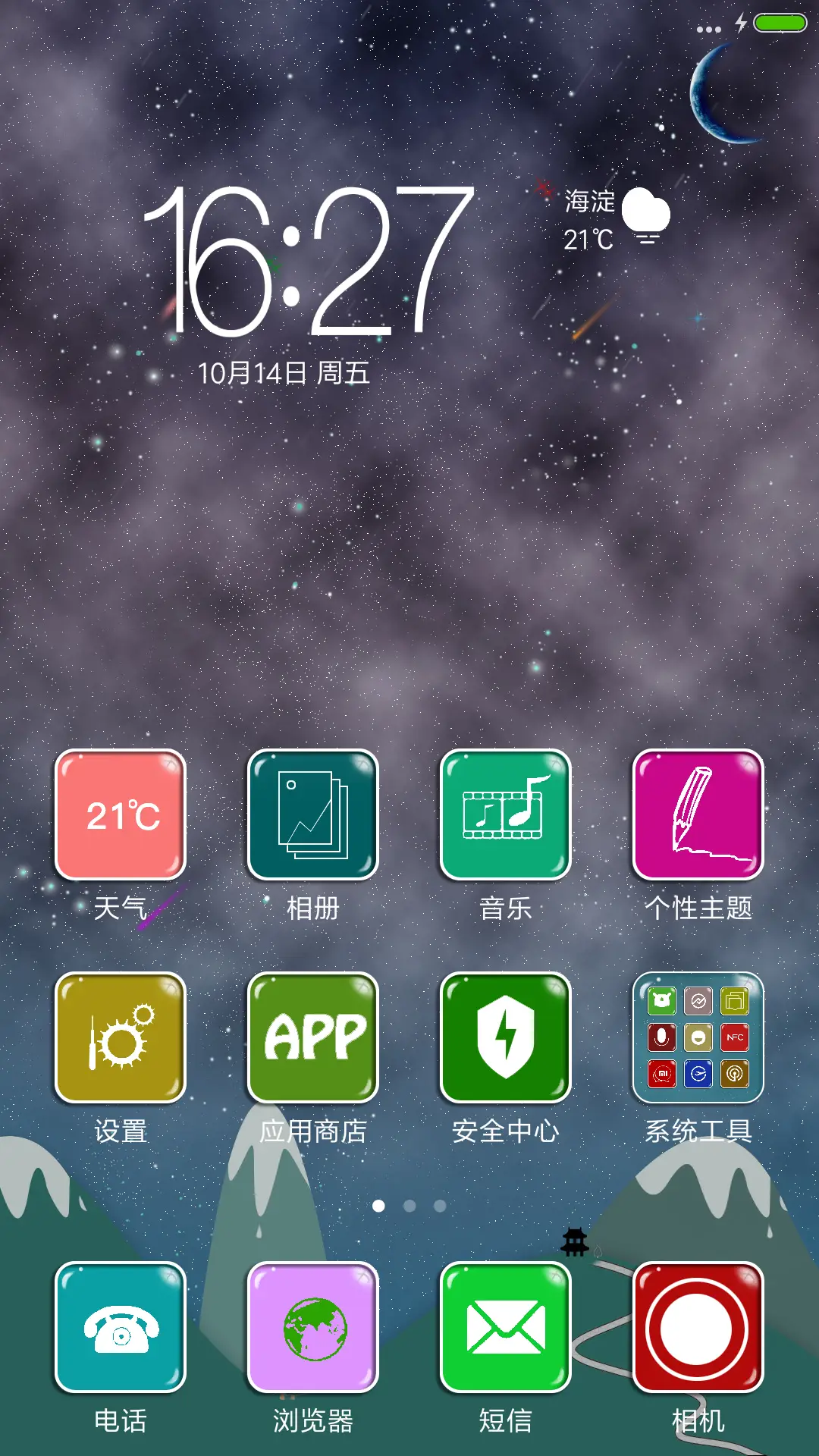
Task: Tap the 16:27 clock widget
Action: 307,262
